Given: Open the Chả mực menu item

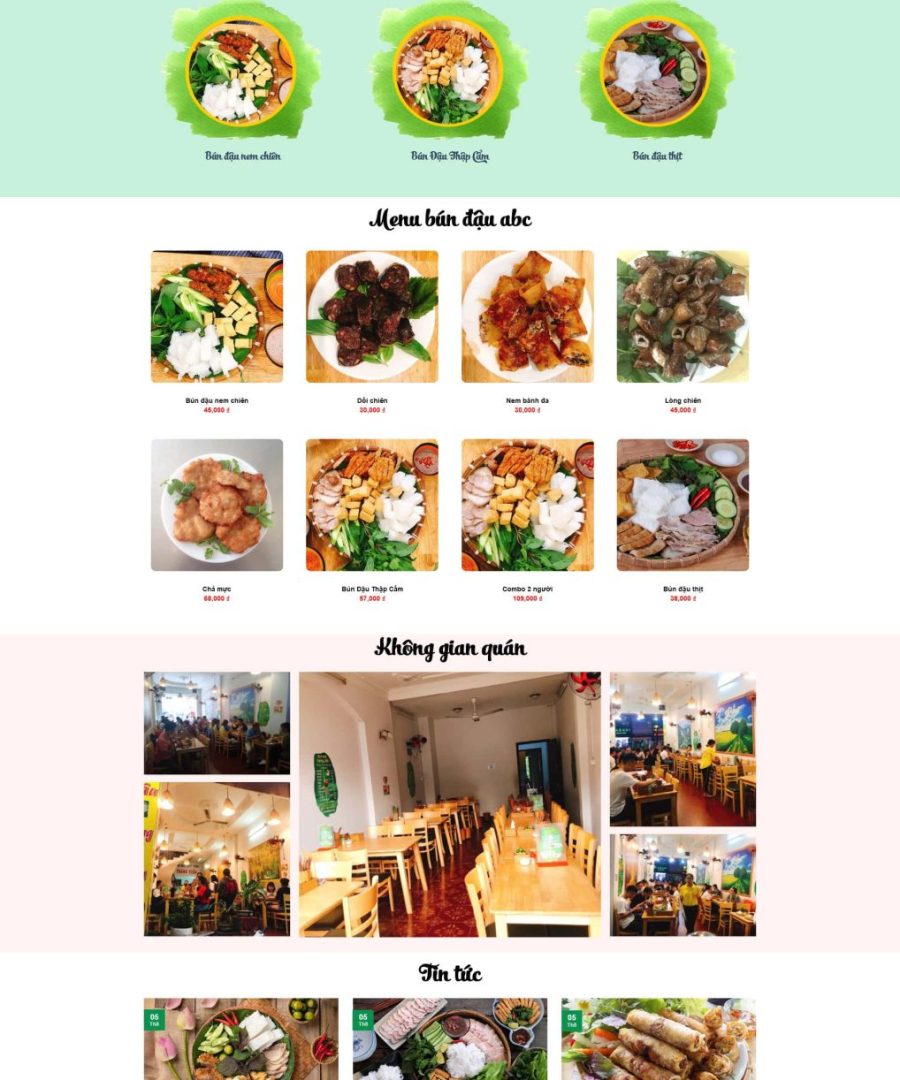Looking at the screenshot, I should (x=217, y=505).
